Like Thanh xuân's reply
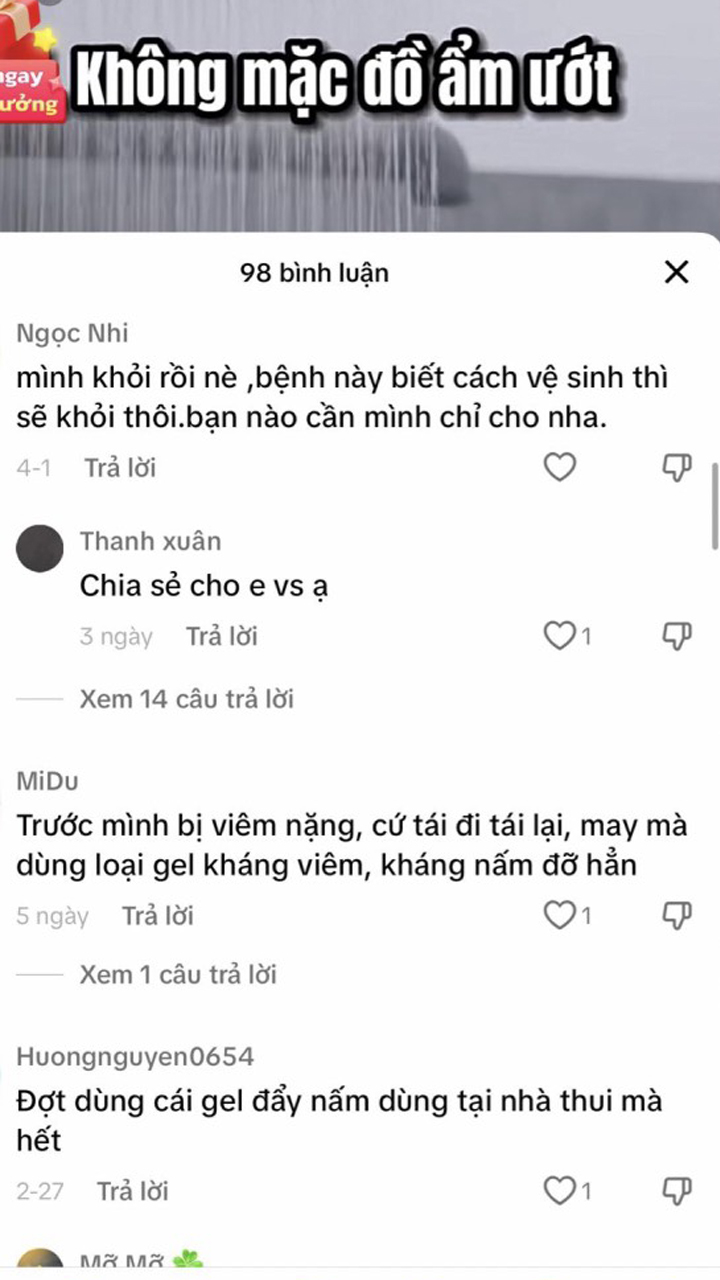 tap(560, 636)
